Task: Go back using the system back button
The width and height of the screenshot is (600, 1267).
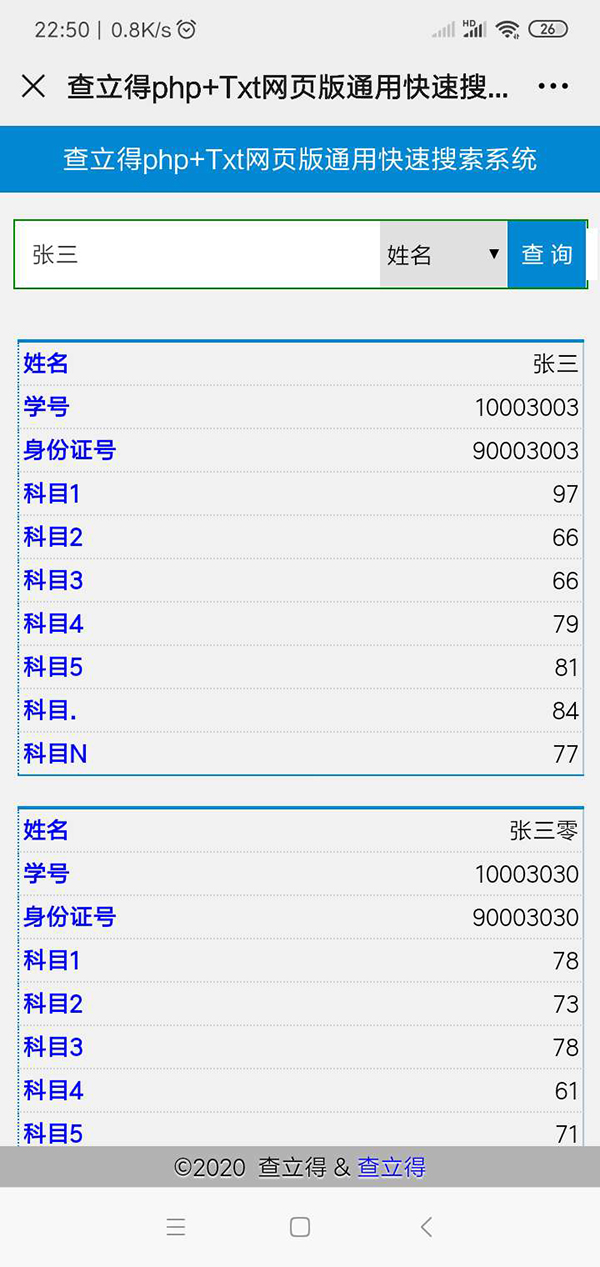Action: pyautogui.click(x=426, y=1227)
